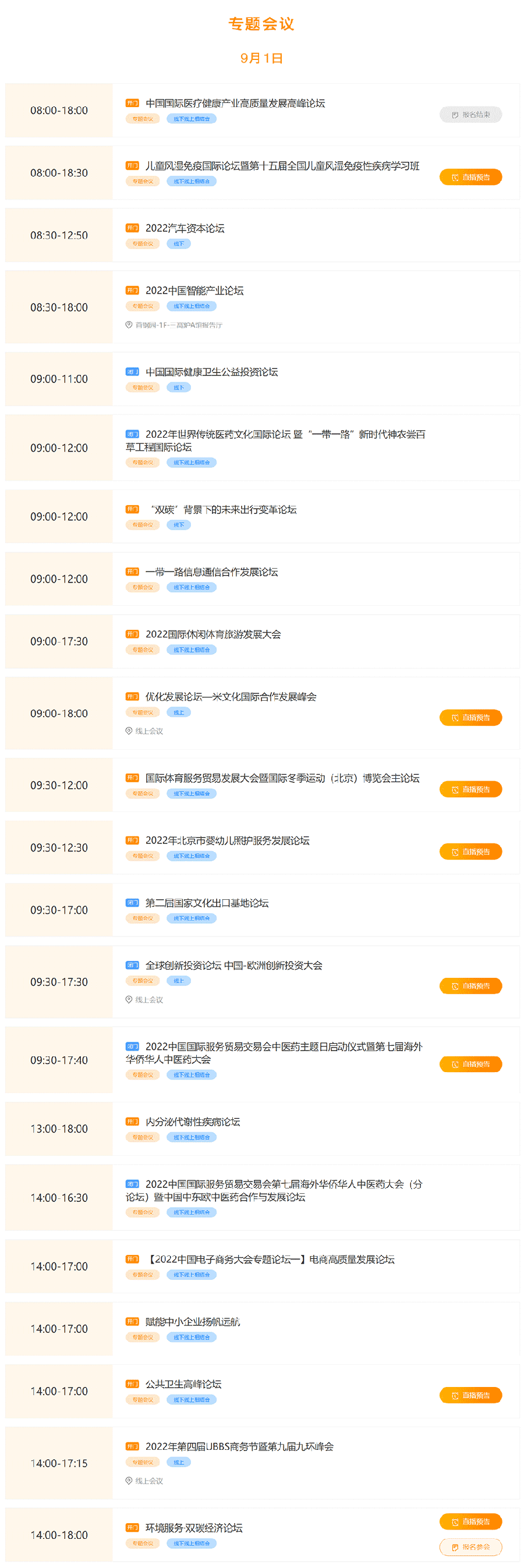Open the 2022汽车资本论坛 session
524x1568 pixels.
[x=185, y=228]
